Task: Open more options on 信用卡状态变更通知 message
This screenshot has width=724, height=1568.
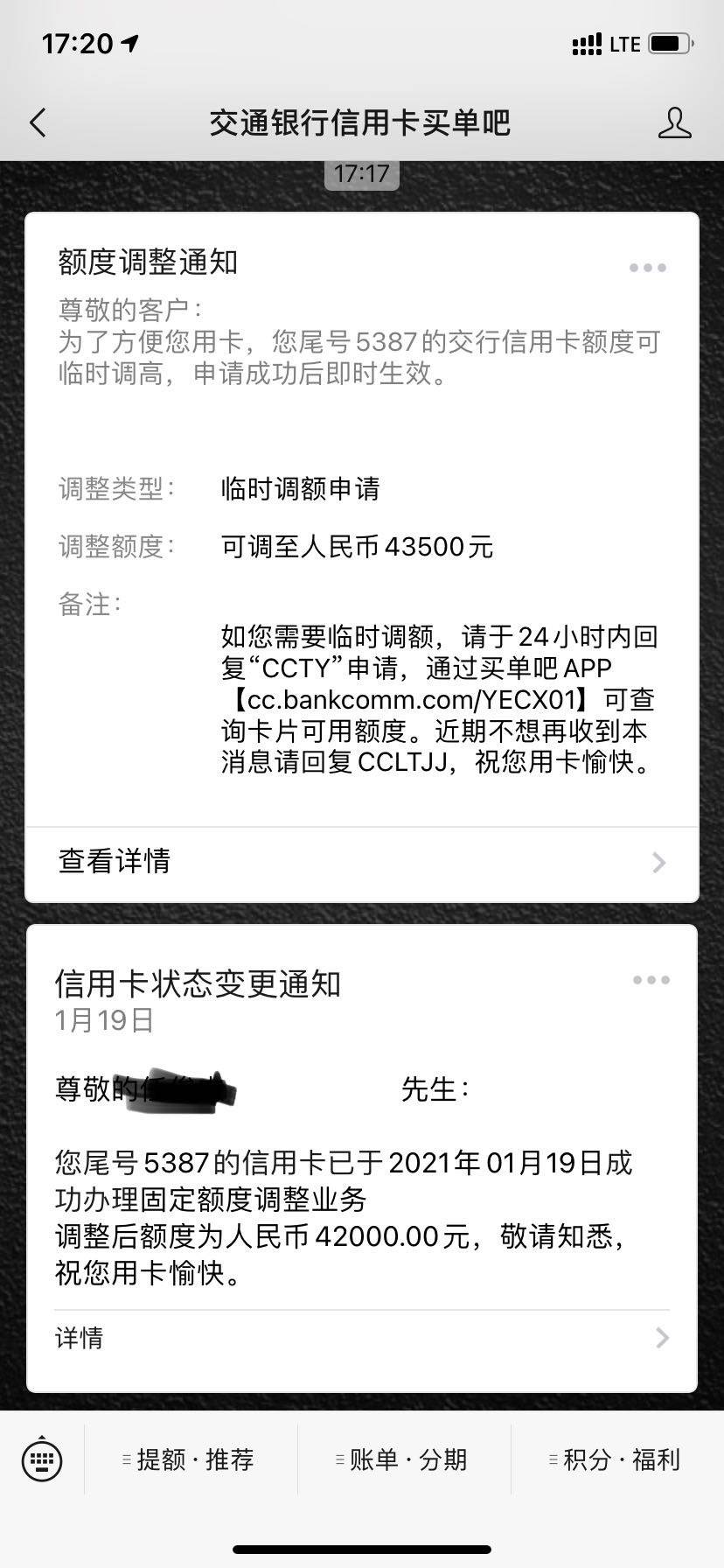Action: pyautogui.click(x=651, y=980)
